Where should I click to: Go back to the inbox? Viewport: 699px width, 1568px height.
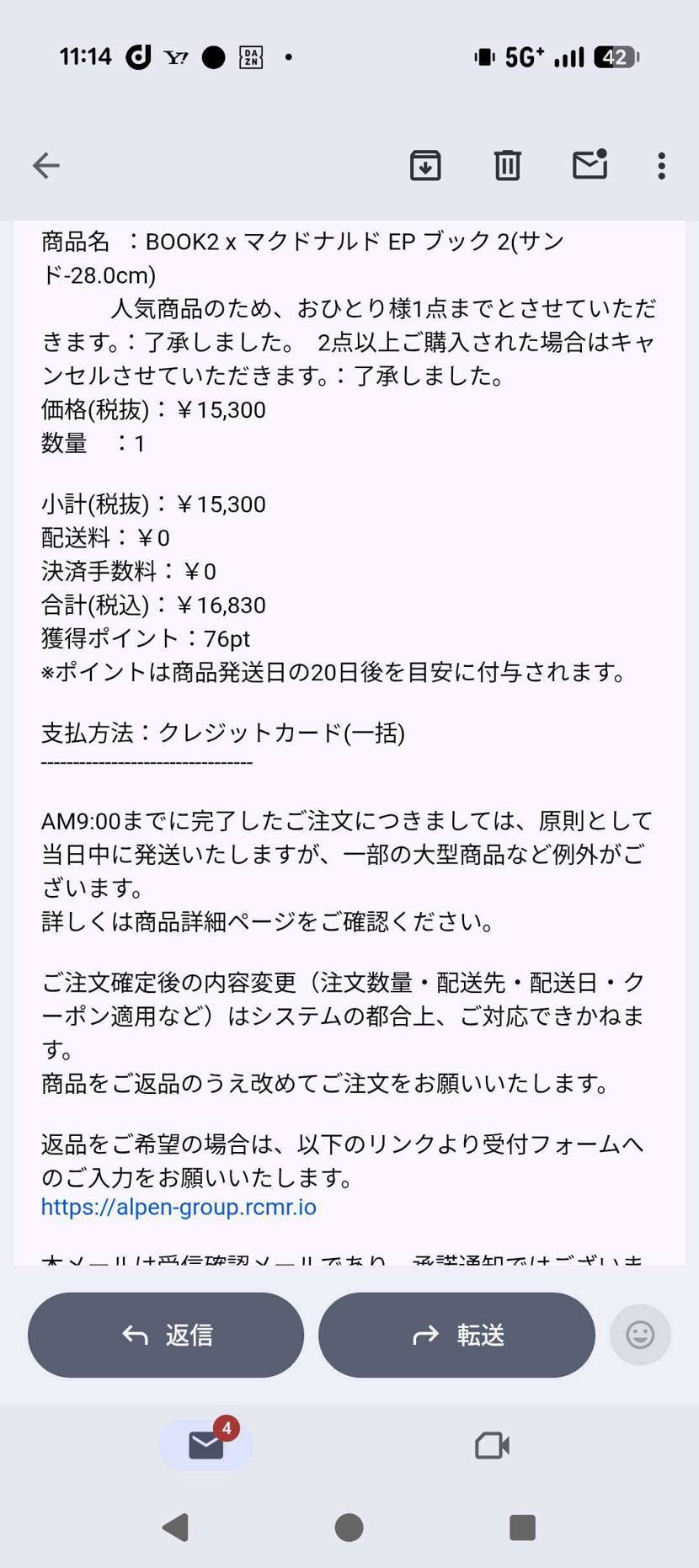point(46,165)
